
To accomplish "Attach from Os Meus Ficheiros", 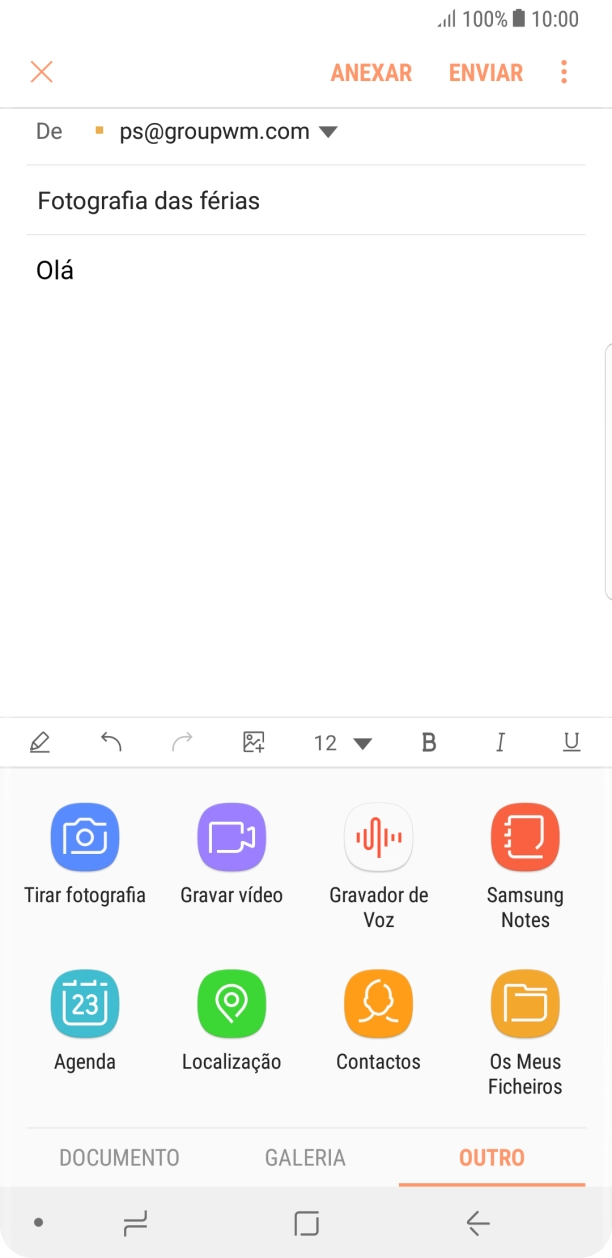I will click(x=525, y=1020).
